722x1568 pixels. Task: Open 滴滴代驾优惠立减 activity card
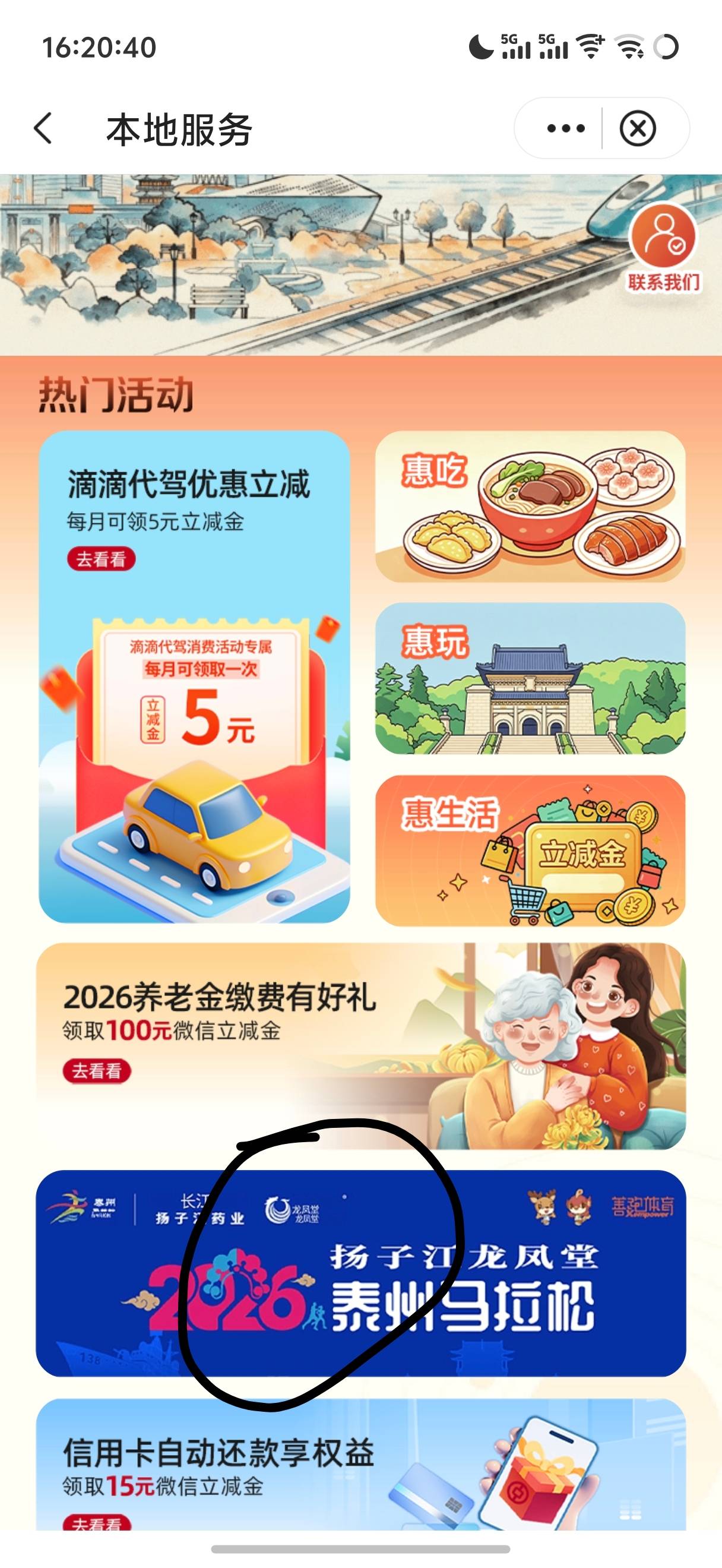point(194,676)
